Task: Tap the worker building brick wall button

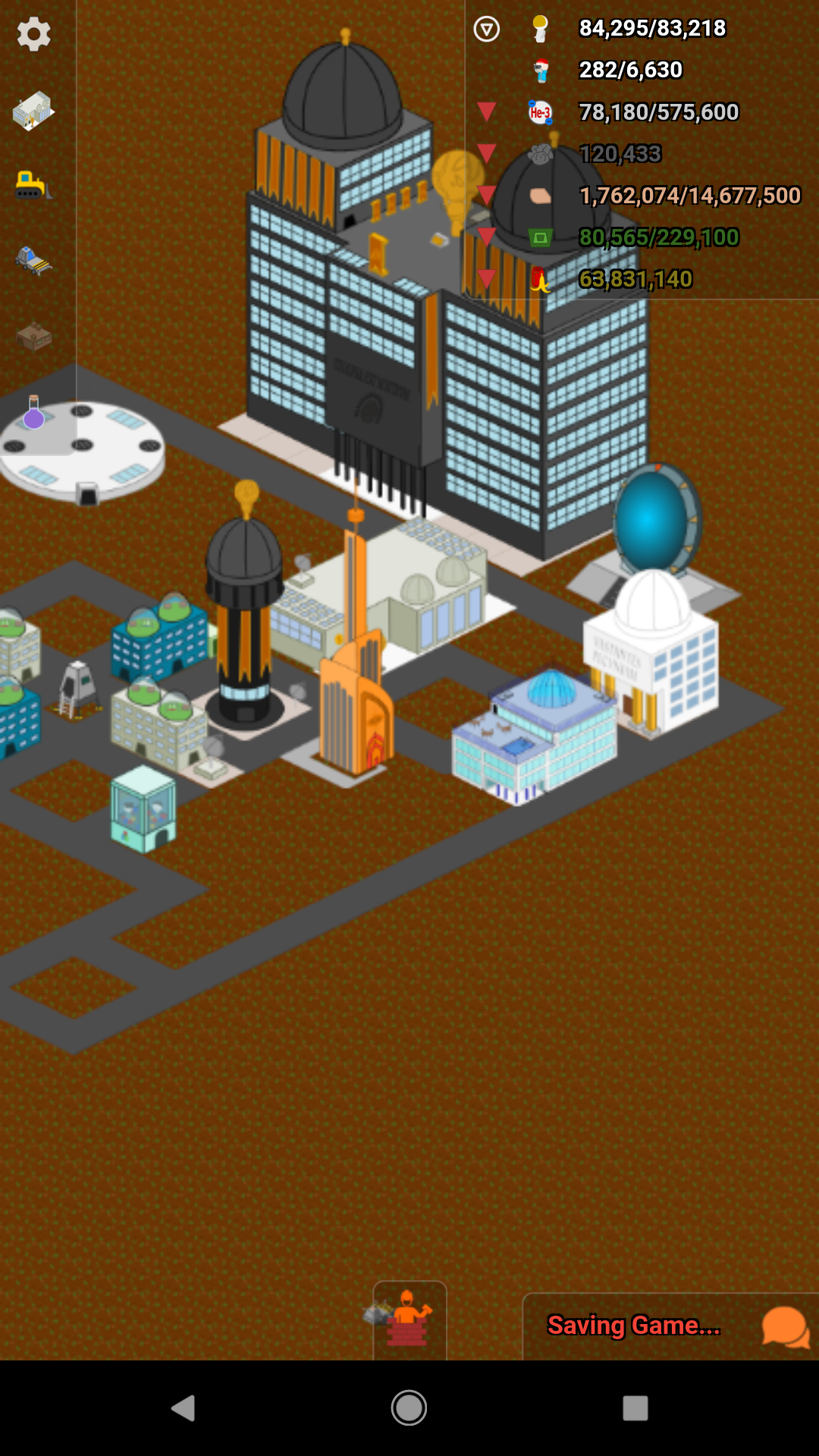Action: point(409,1321)
